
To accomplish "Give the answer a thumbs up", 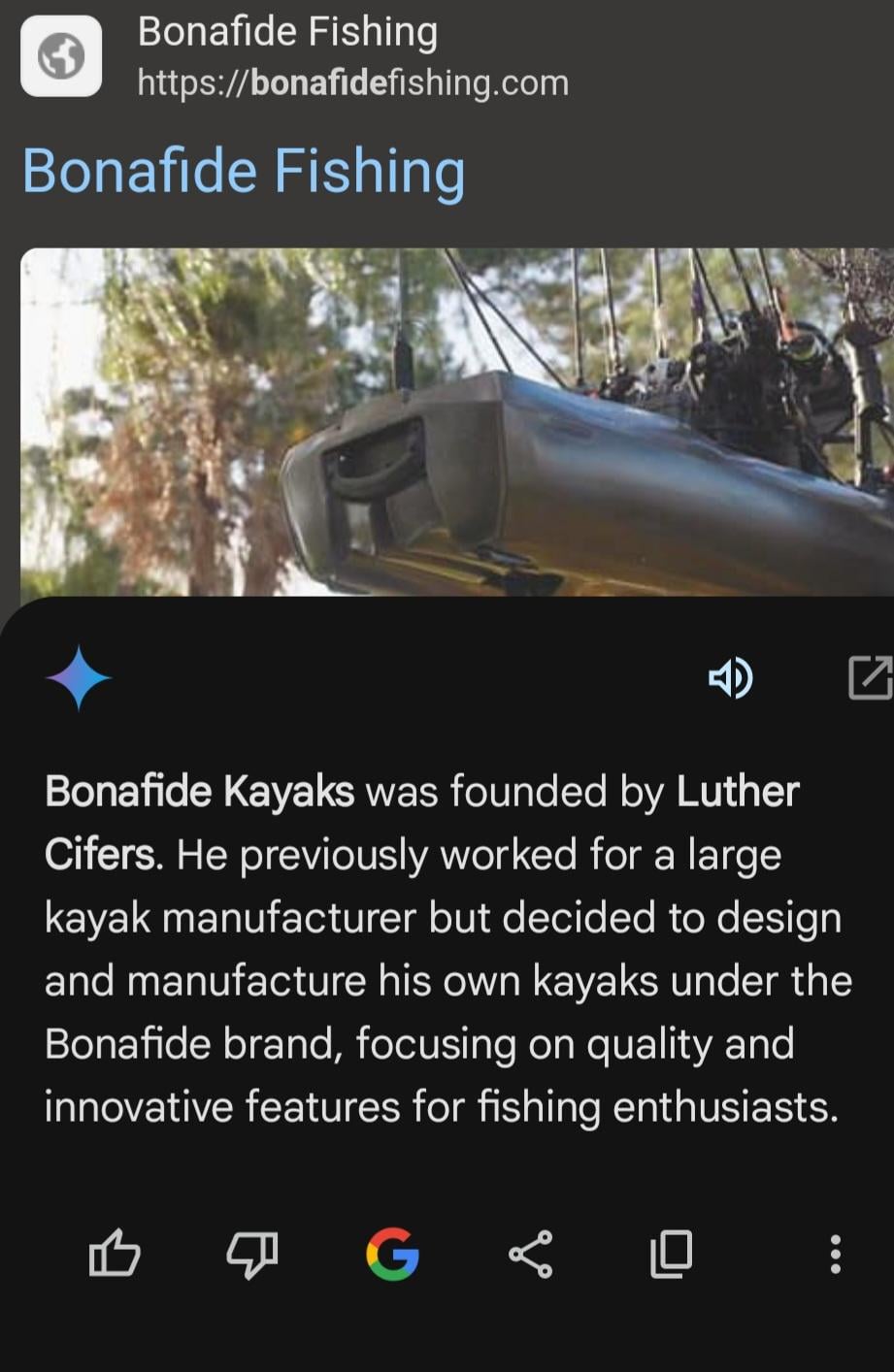I will tap(115, 1254).
